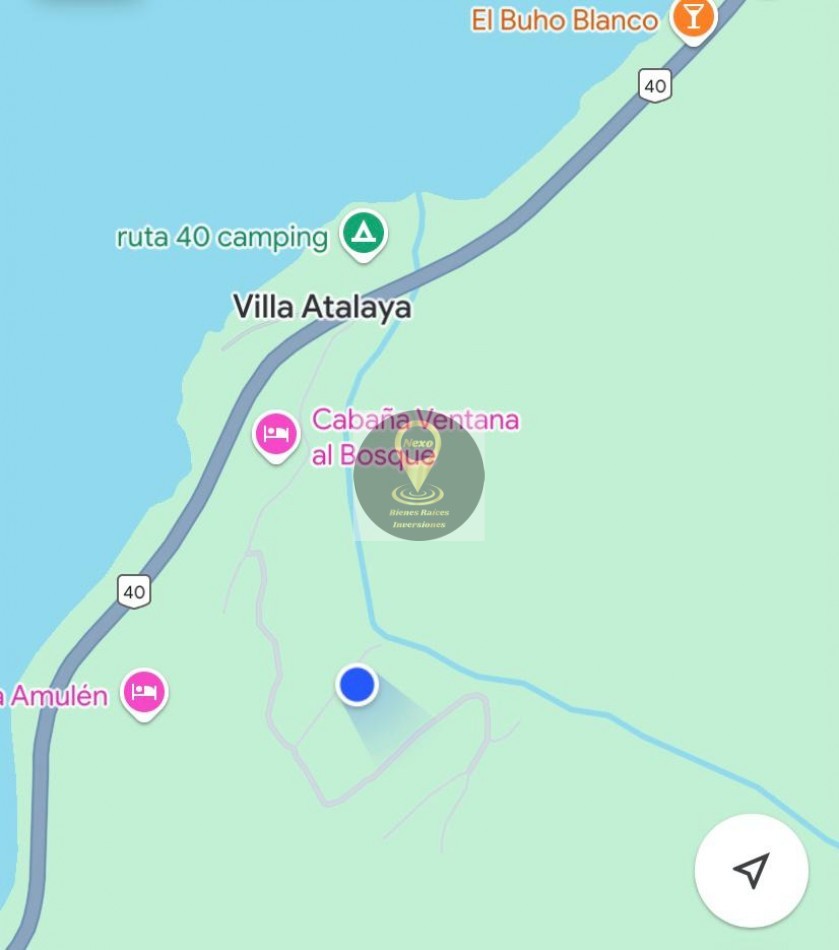Tap the Amulén lodging pin
Viewport: 839px width, 950px height.
[x=145, y=691]
